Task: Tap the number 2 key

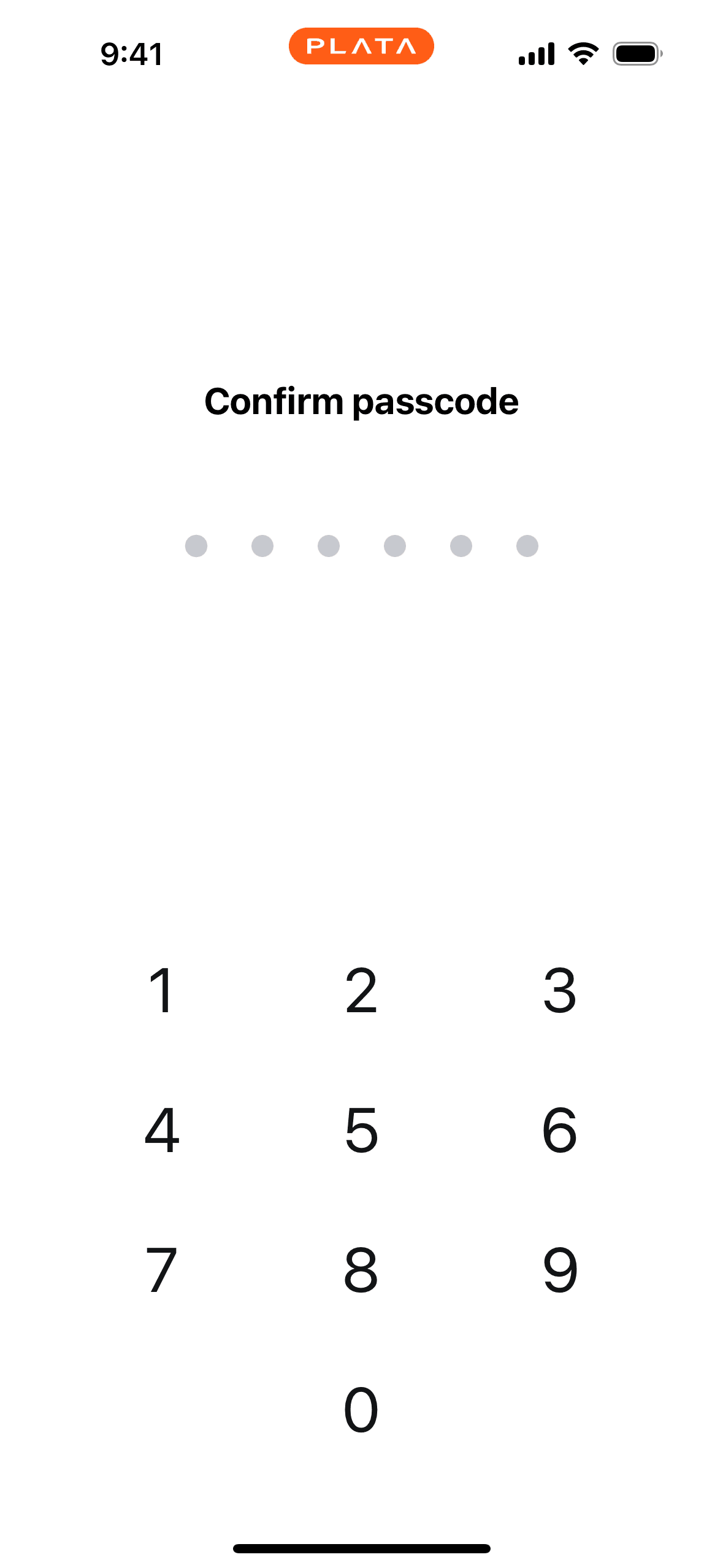Action: (x=361, y=990)
